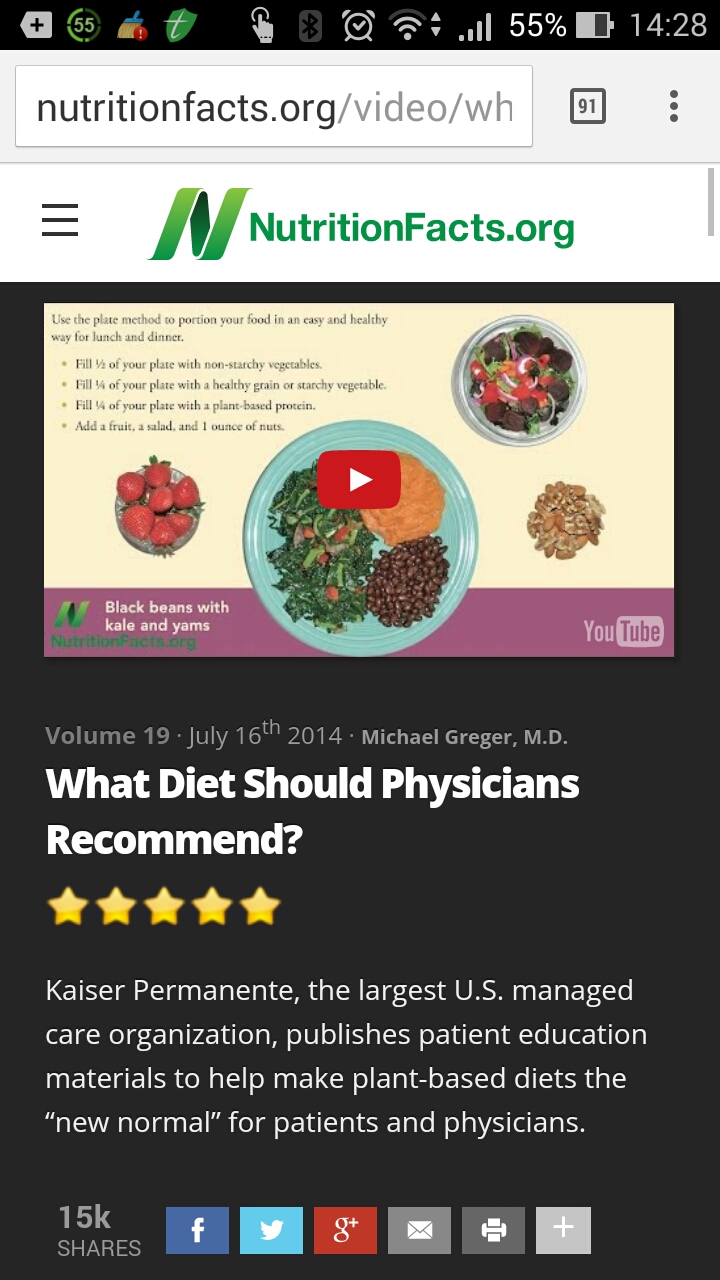
Task: Open the hamburger navigation menu
Action: coord(60,220)
